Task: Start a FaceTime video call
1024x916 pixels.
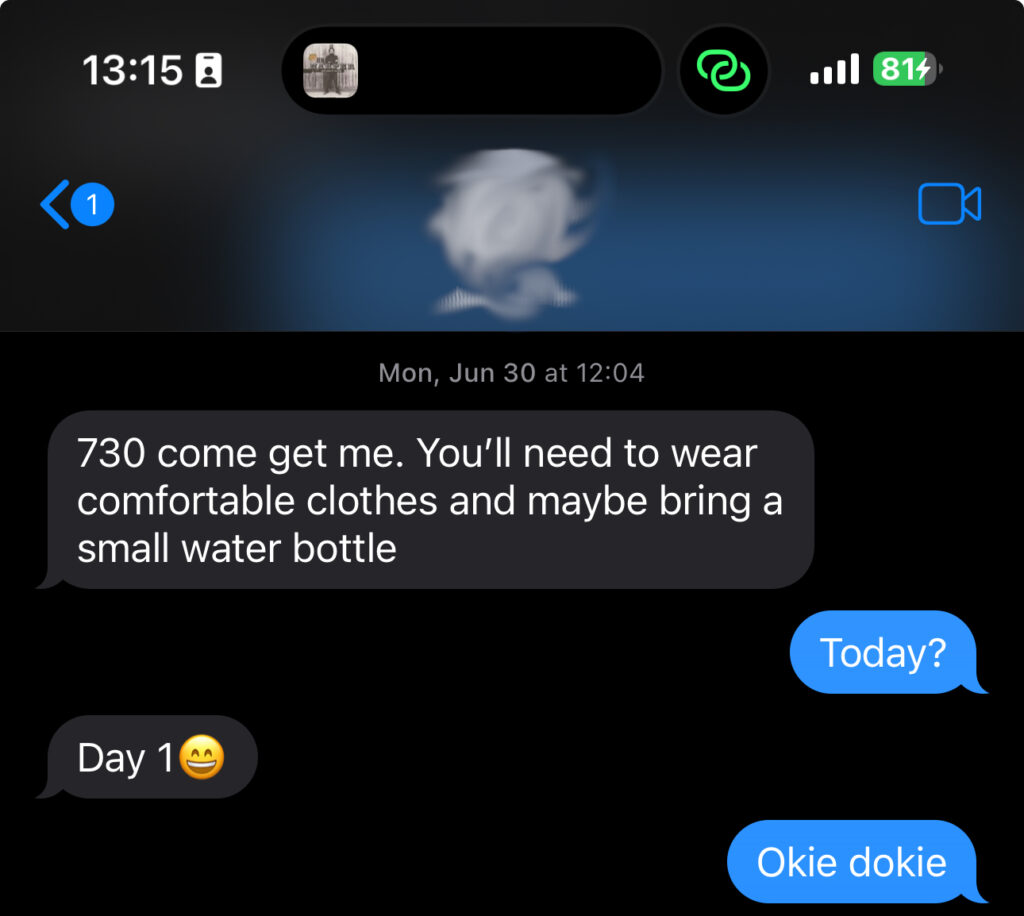Action: coord(949,205)
